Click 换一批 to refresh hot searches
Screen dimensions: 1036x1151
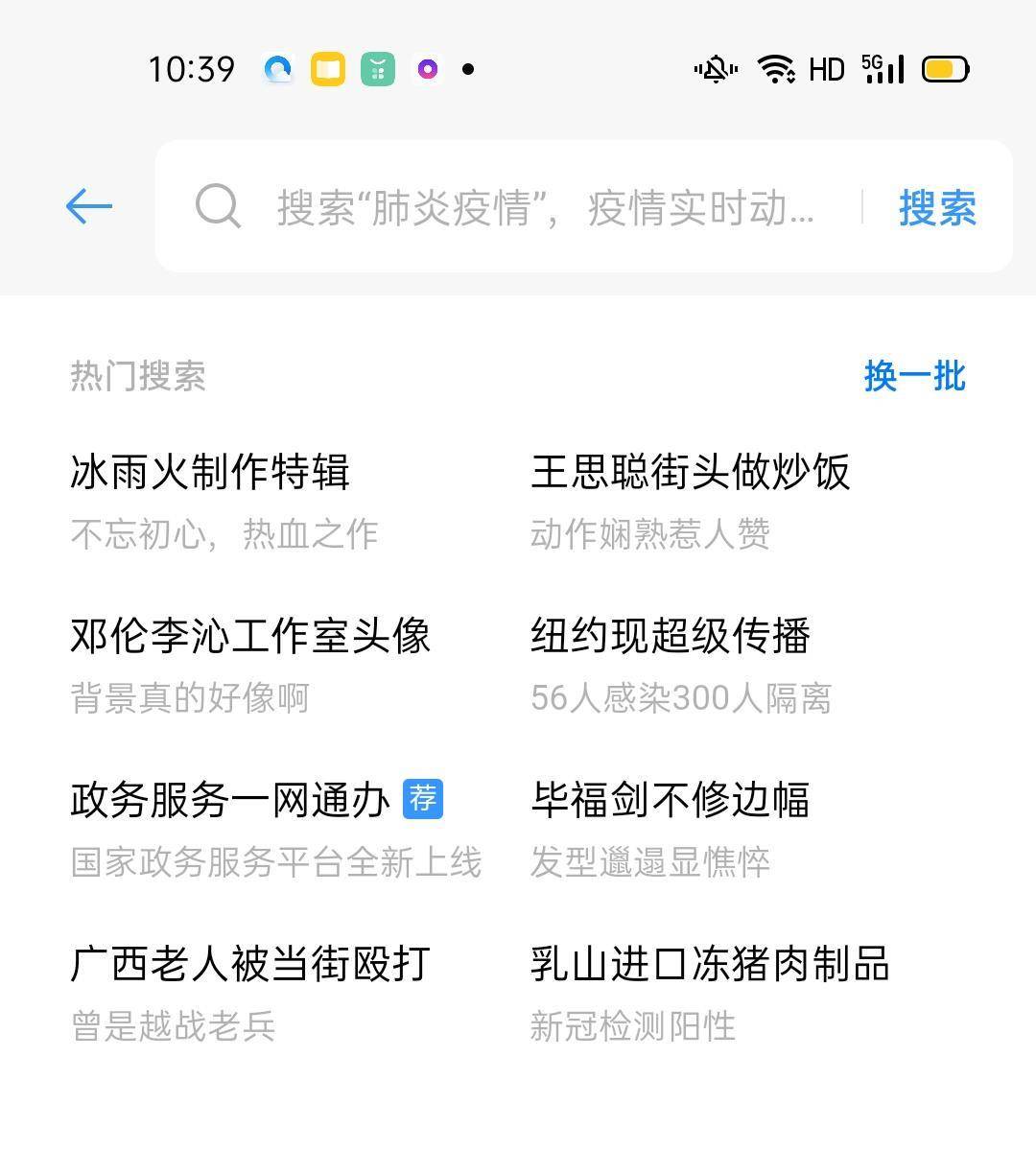coord(914,377)
